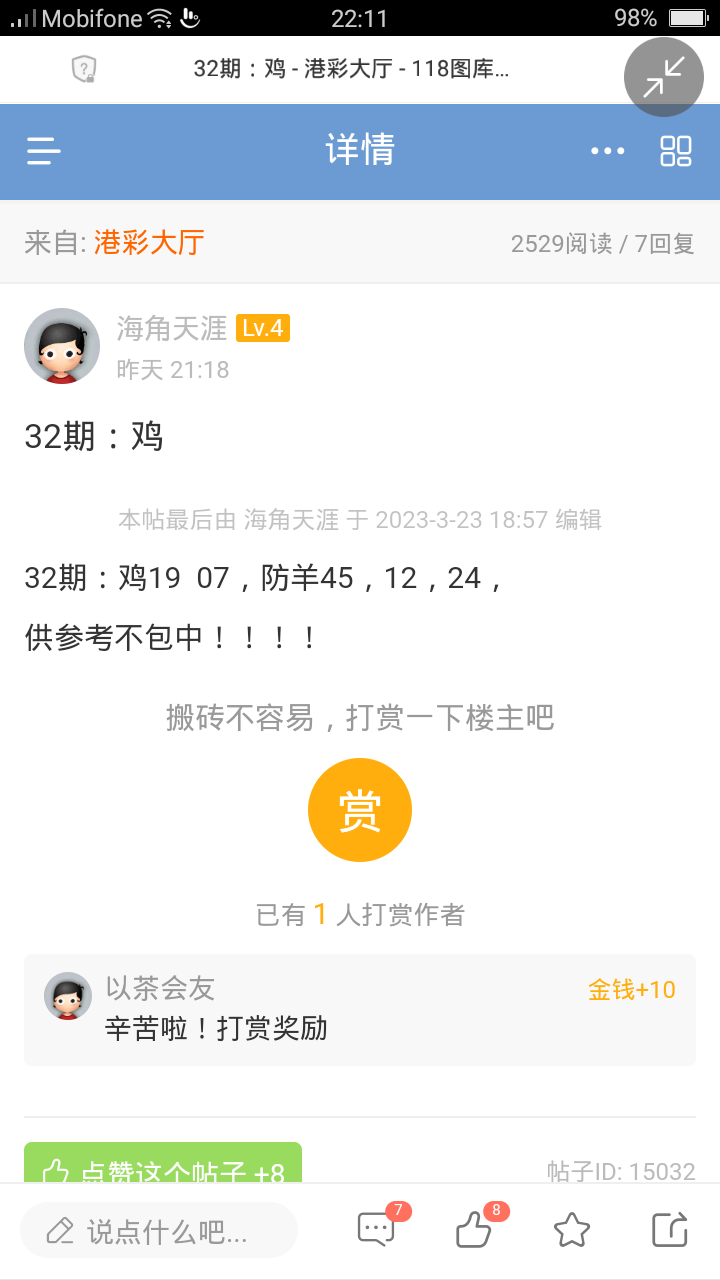Tap 海角天涯 username to view profile
Image resolution: width=720 pixels, height=1280 pixels.
[168, 327]
